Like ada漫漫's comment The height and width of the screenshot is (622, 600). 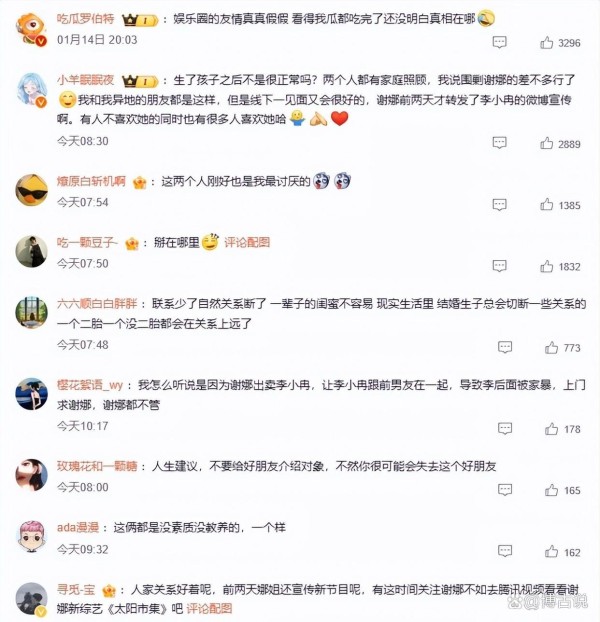tap(551, 552)
